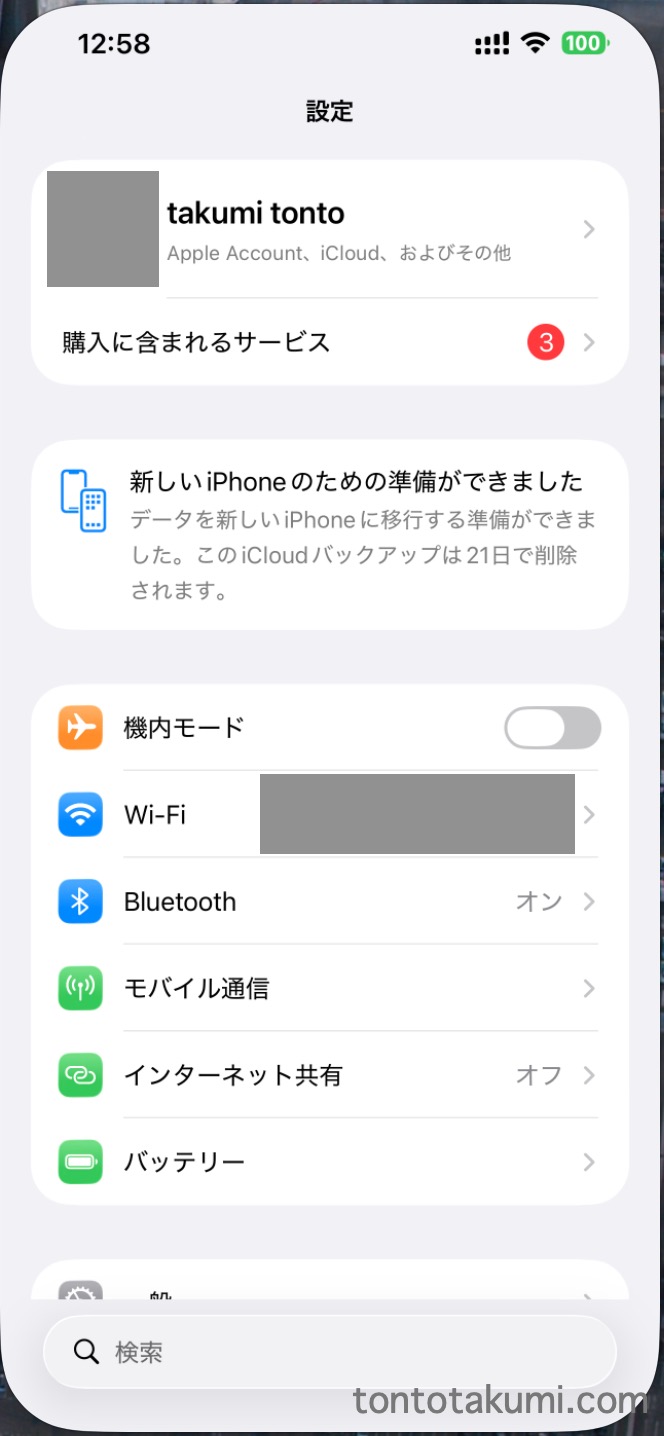The height and width of the screenshot is (1436, 664).
Task: Open the 新しいiPhoneのための準備ができました card
Action: pyautogui.click(x=330, y=535)
